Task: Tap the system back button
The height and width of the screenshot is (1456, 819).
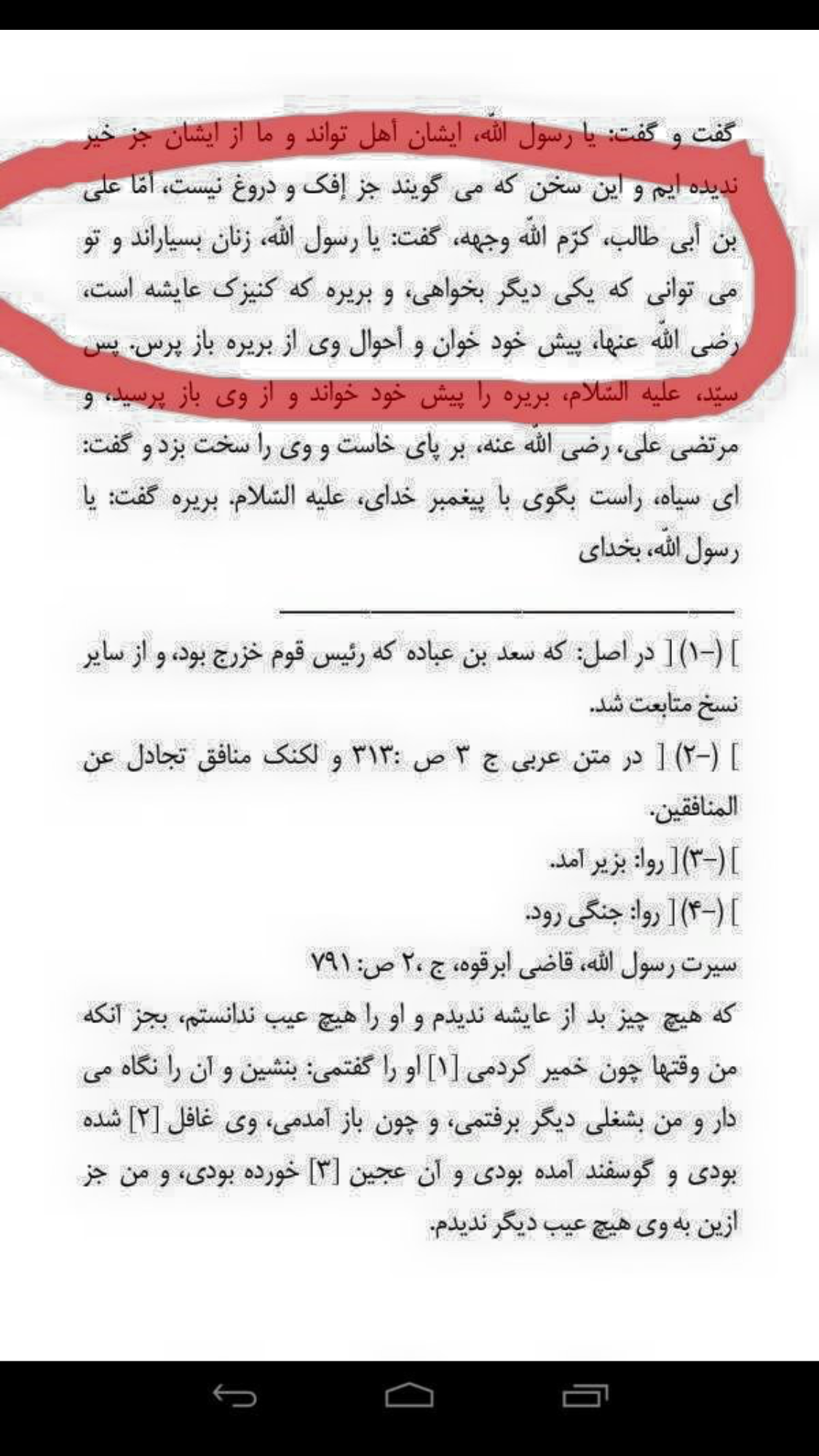Action: (x=234, y=1396)
